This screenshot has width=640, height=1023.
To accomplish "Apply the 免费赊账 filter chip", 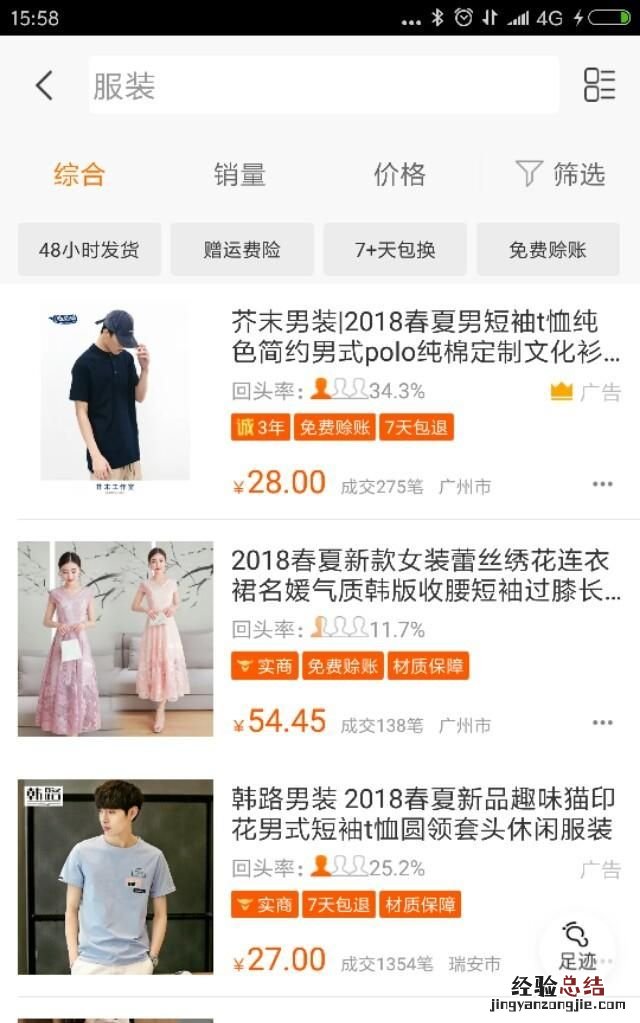I will [547, 250].
